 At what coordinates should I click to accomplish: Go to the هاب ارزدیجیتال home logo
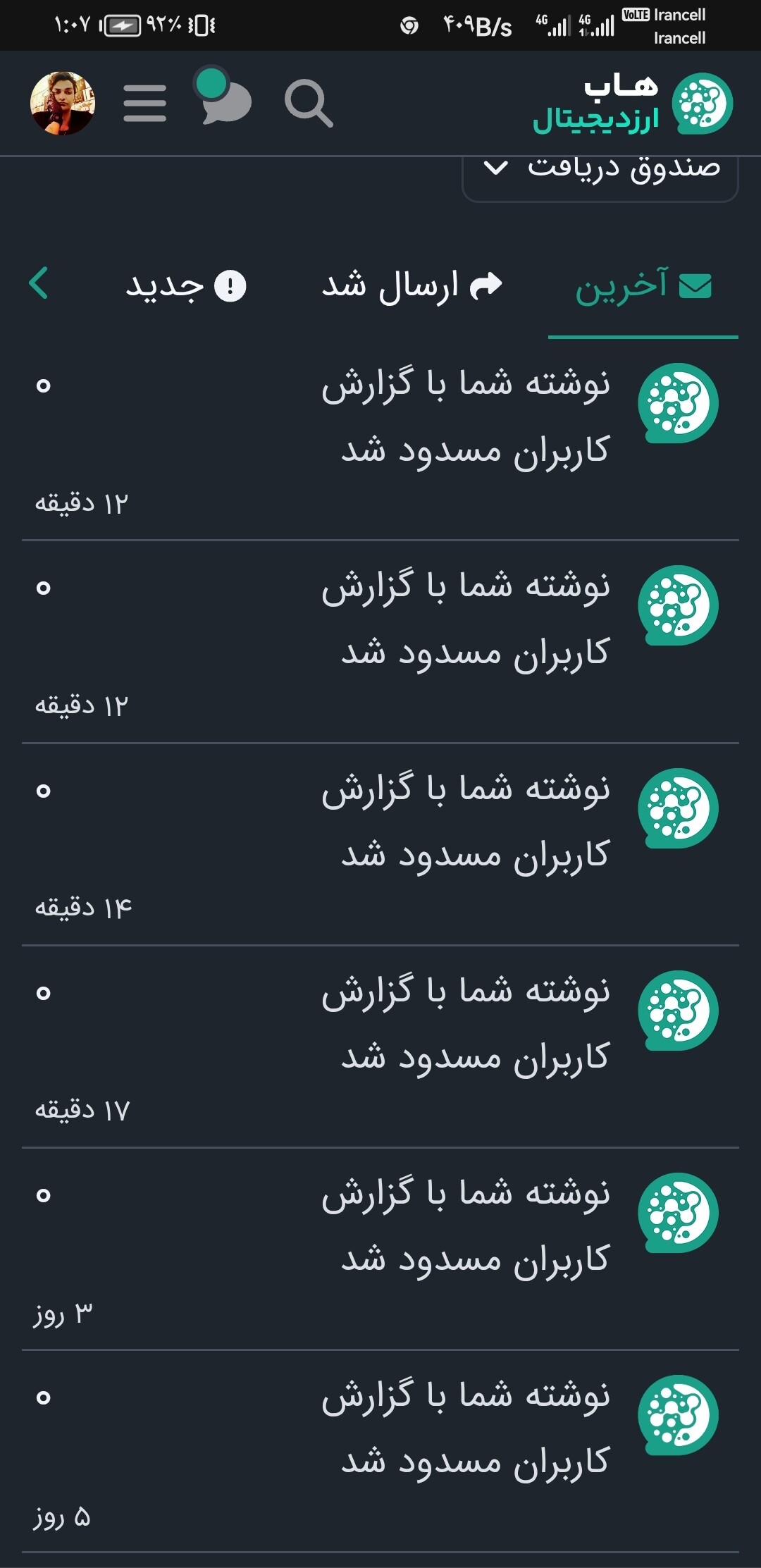click(x=633, y=104)
